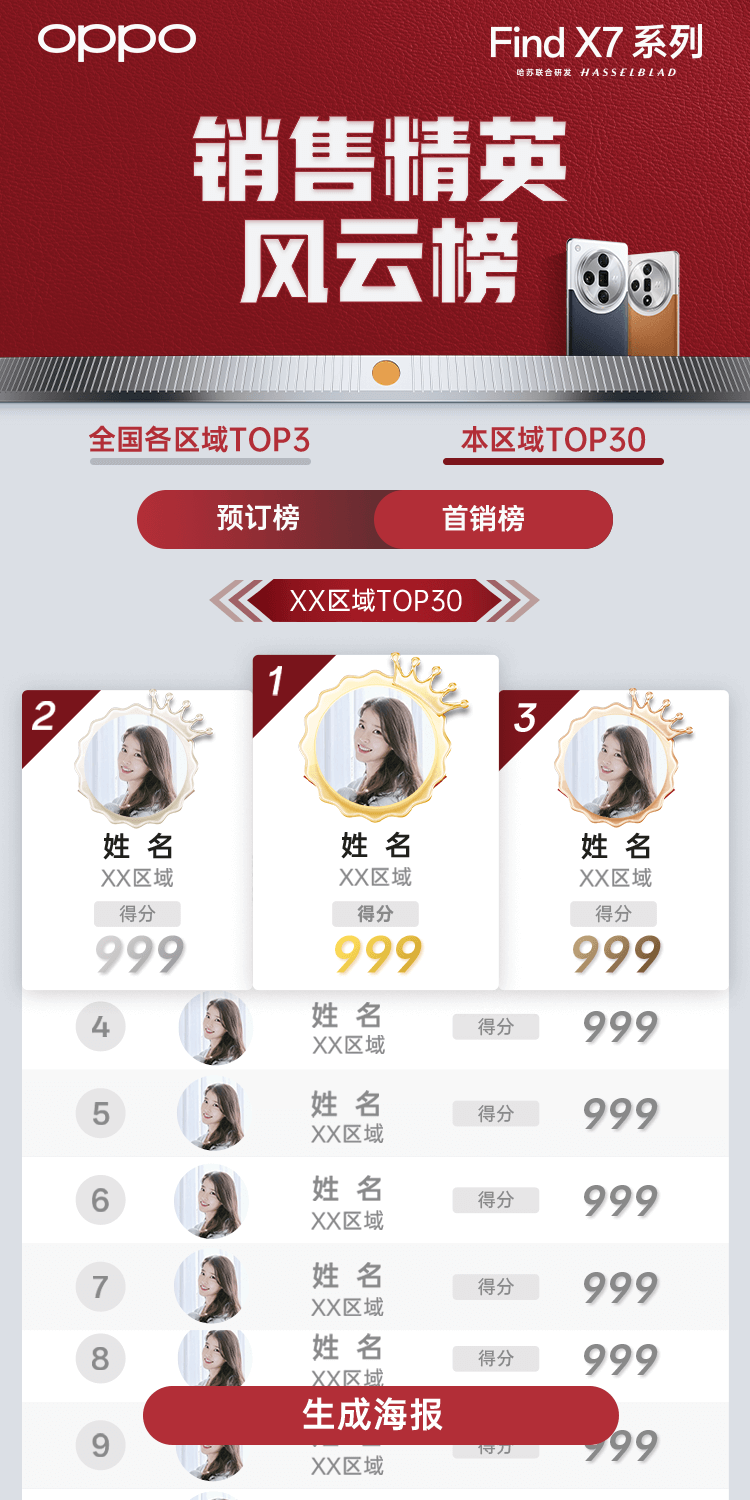The image size is (750, 1500).
Task: Show the 首销榜 ranking
Action: (484, 519)
